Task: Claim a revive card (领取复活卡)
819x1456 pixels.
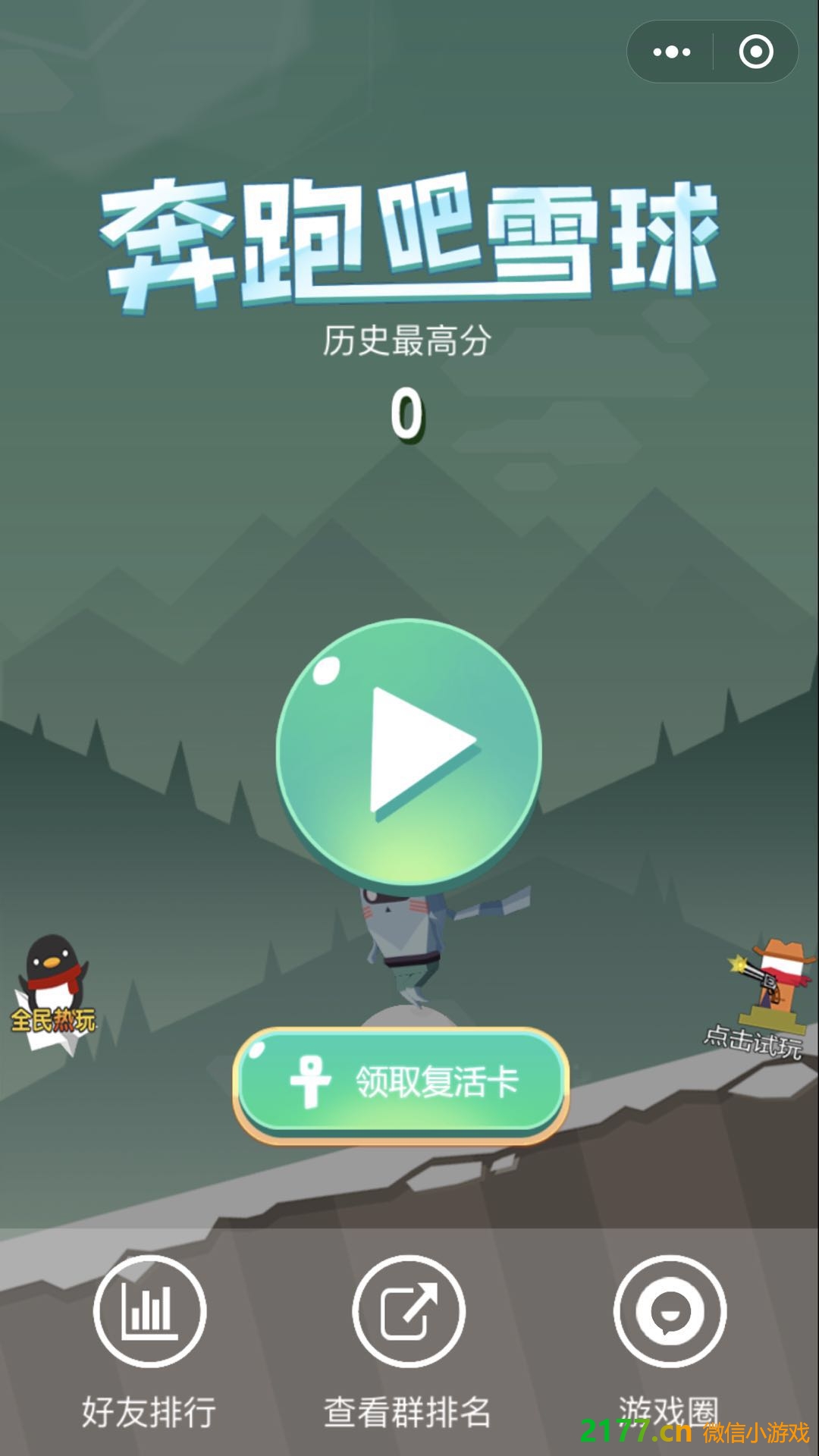Action: [401, 1083]
